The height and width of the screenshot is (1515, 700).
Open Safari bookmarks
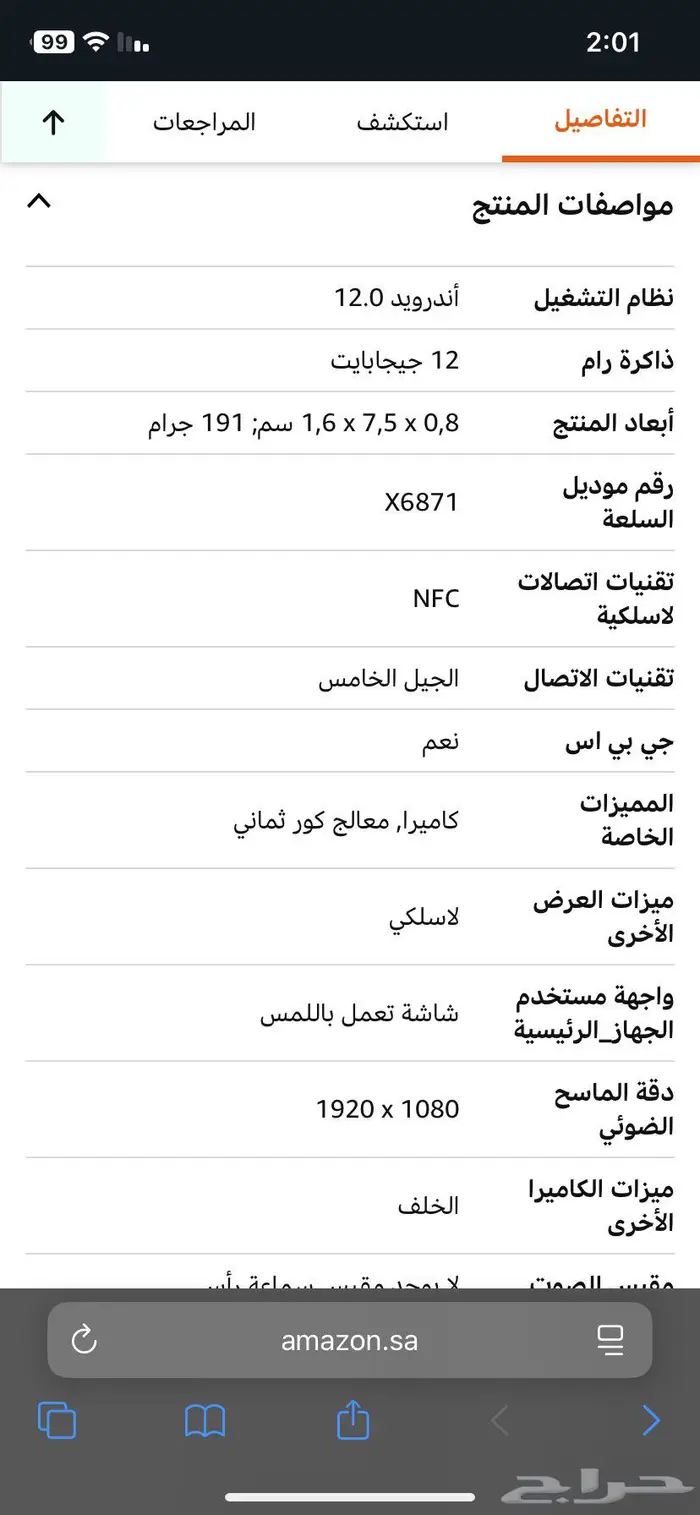coord(205,1420)
